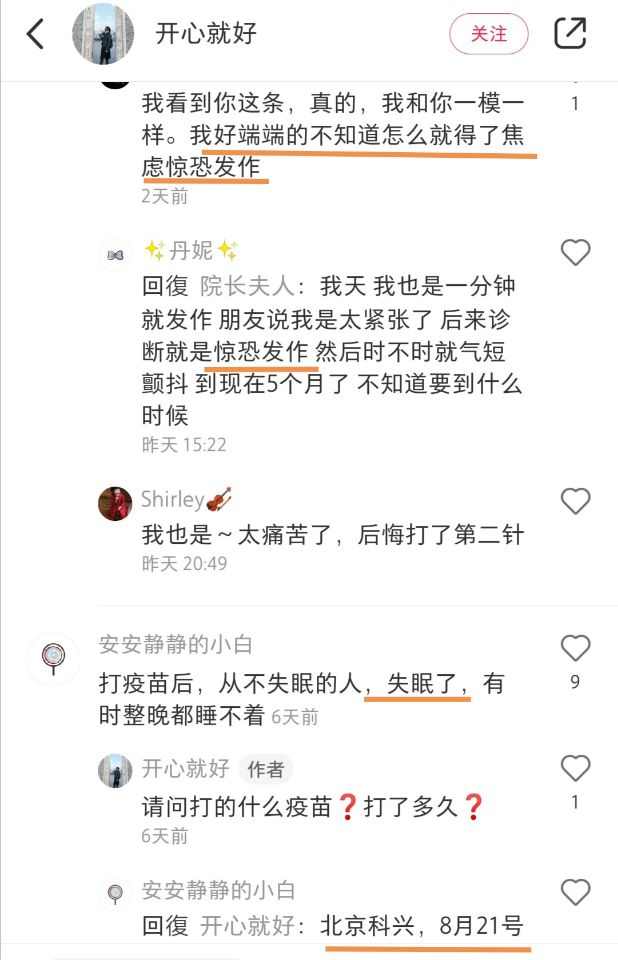
Task: Follow the author with 关注 button
Action: 488,34
